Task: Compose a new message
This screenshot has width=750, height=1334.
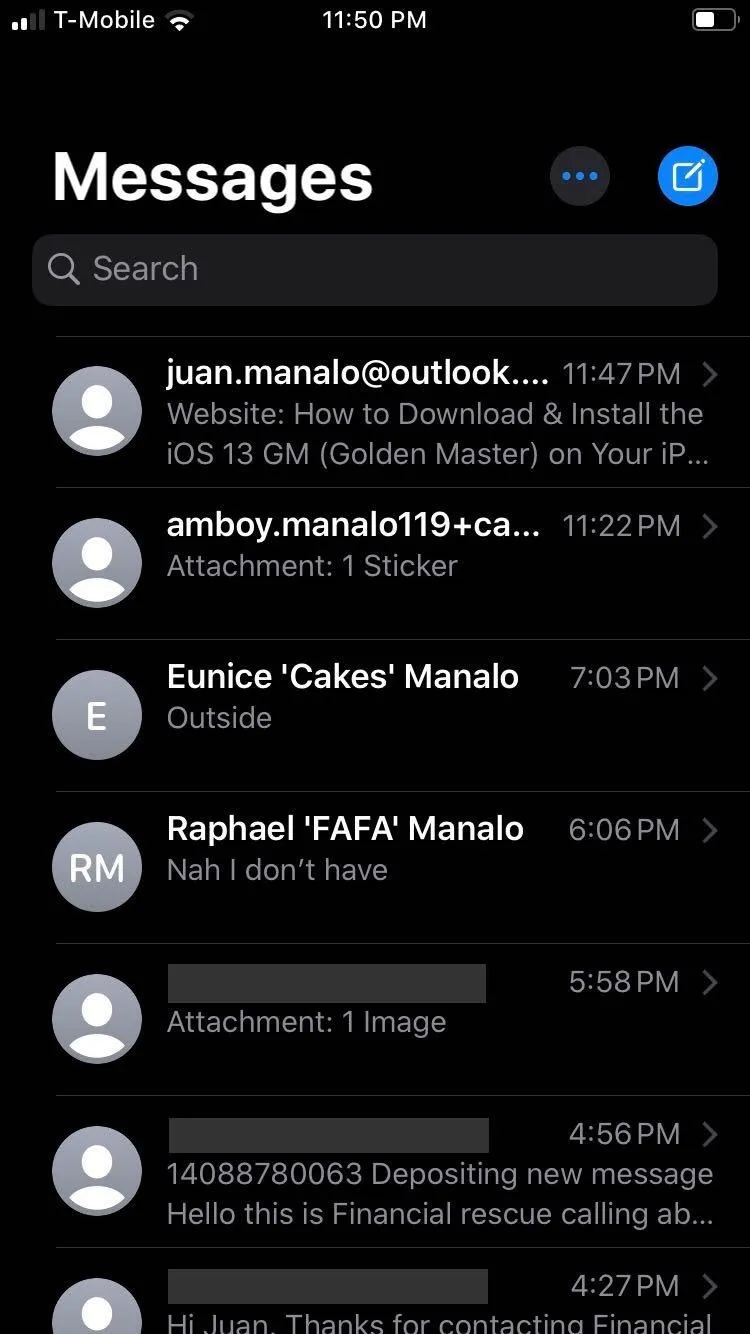Action: click(x=688, y=176)
